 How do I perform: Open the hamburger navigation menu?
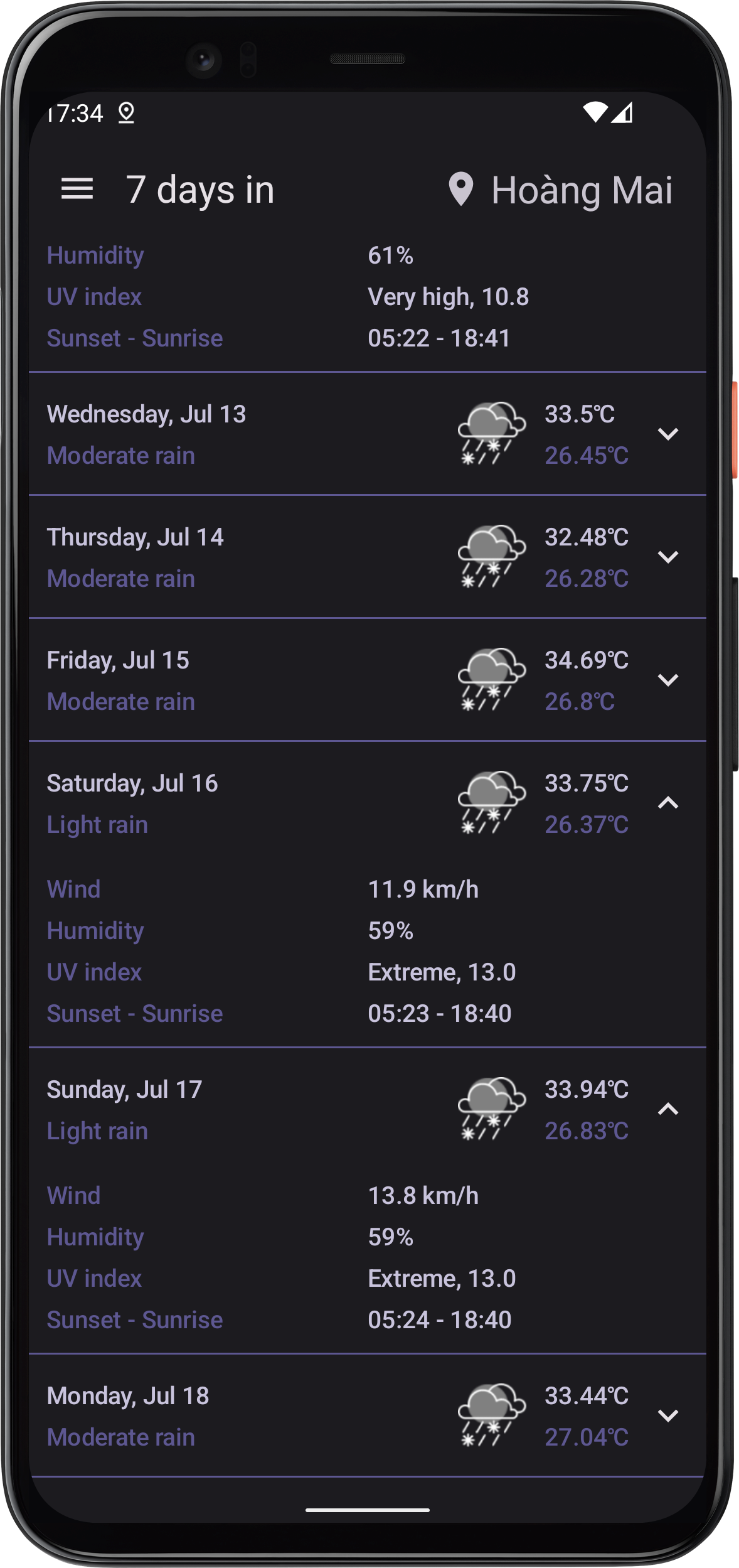(x=77, y=189)
